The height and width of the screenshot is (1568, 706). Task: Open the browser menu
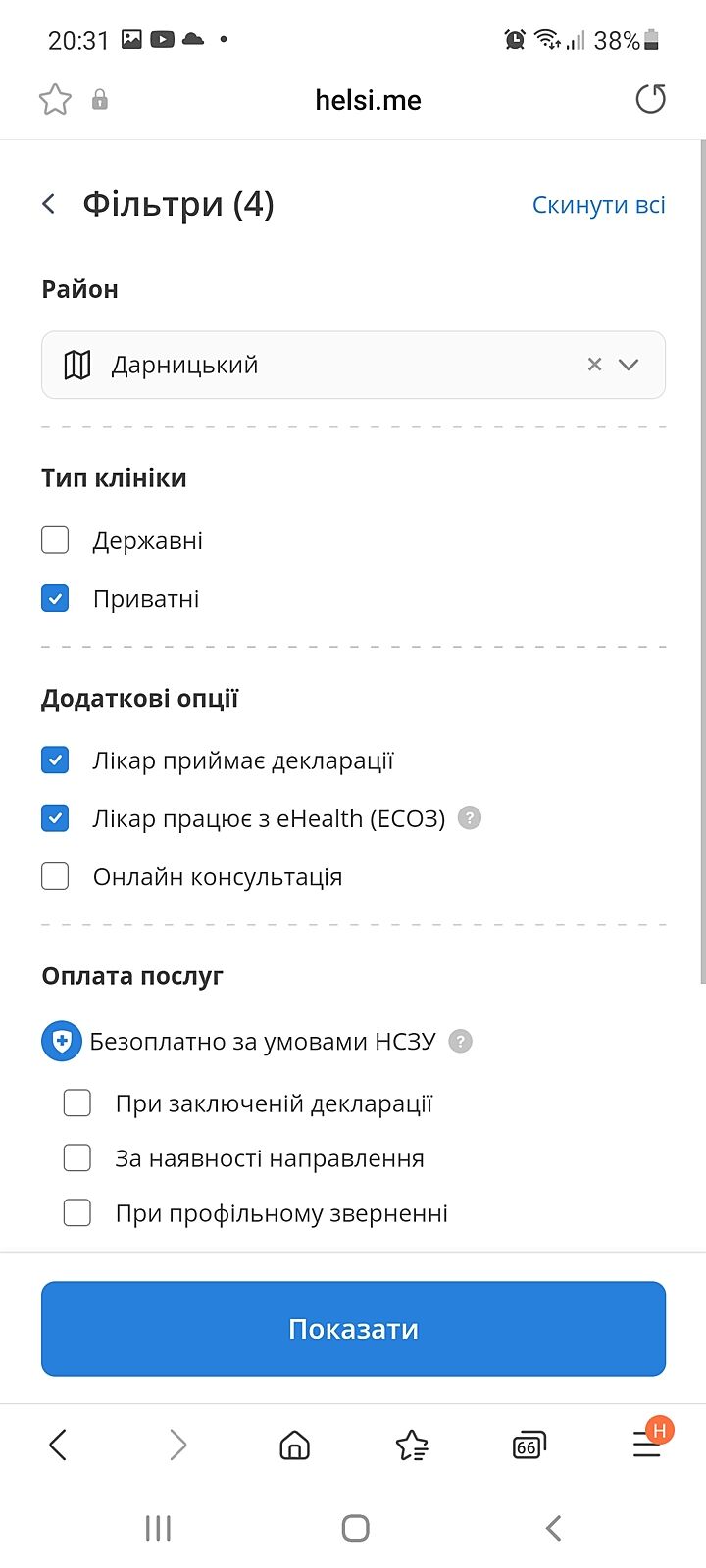click(x=647, y=1444)
